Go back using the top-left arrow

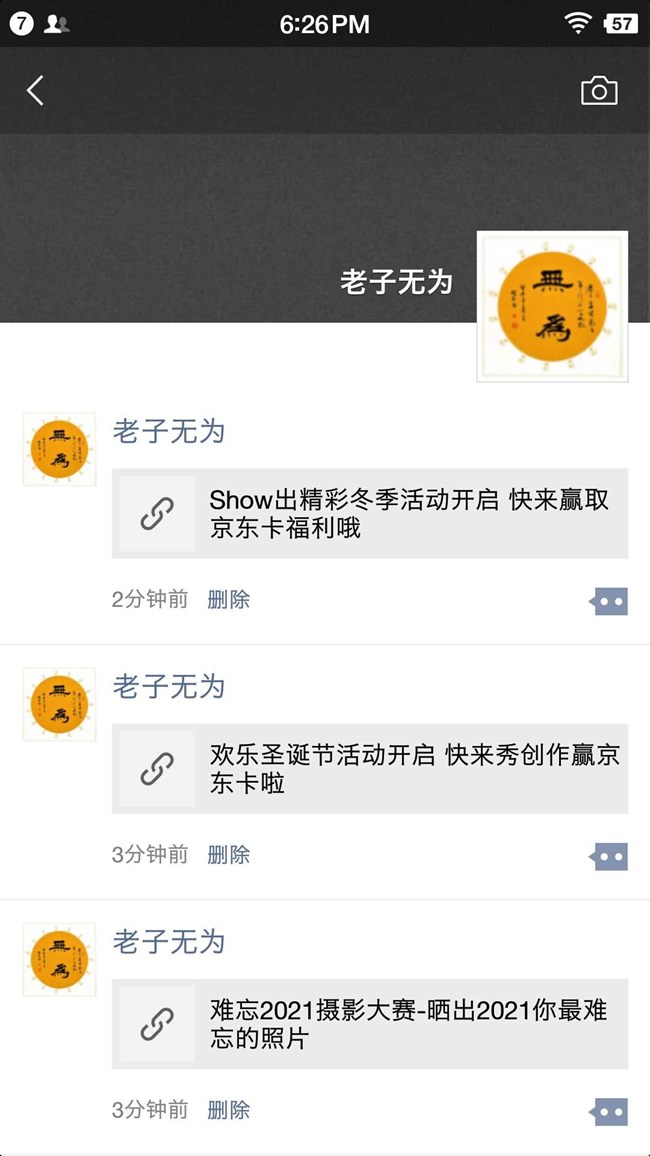coord(35,91)
